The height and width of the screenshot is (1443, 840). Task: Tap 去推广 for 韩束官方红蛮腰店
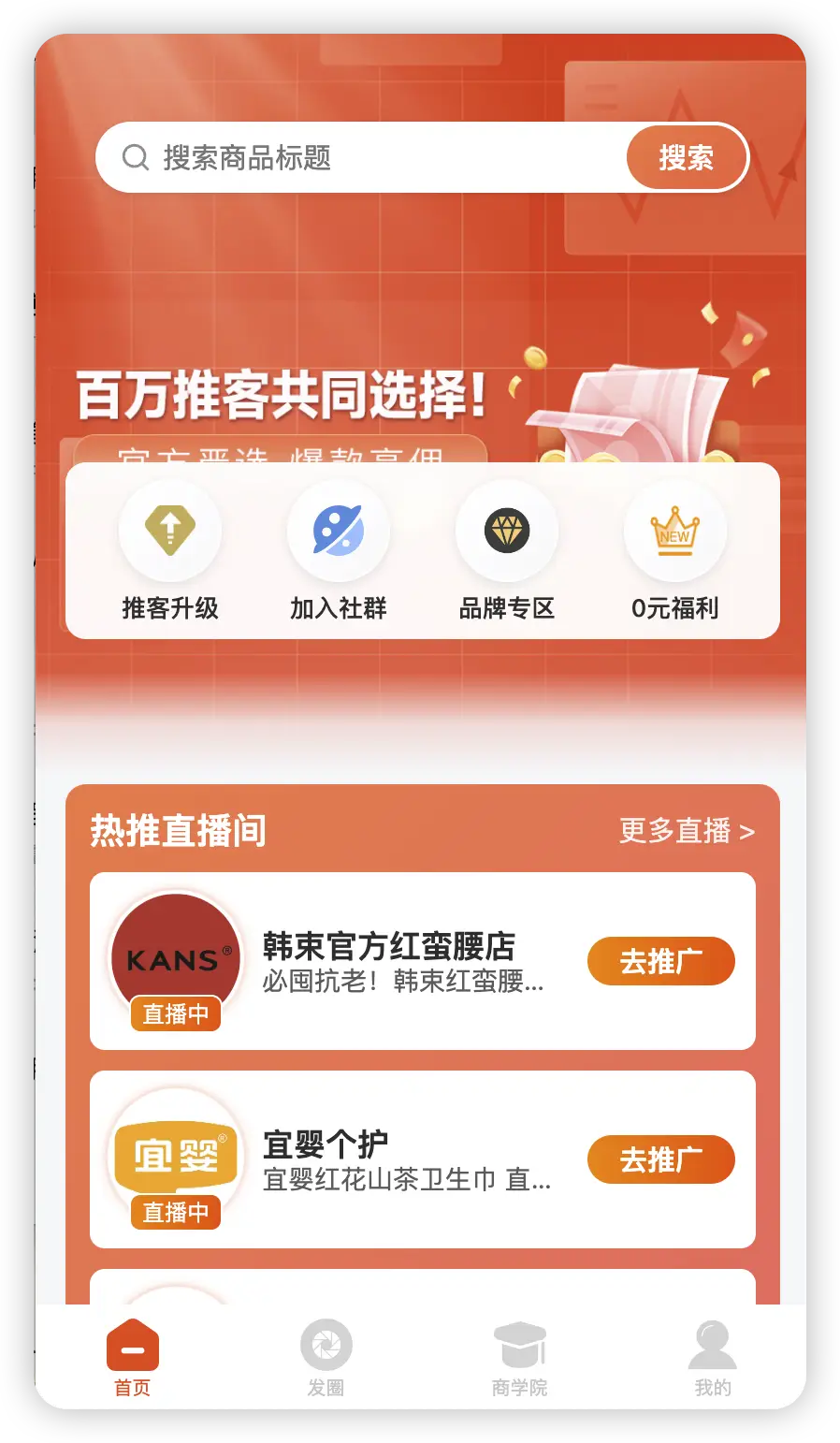tap(660, 961)
